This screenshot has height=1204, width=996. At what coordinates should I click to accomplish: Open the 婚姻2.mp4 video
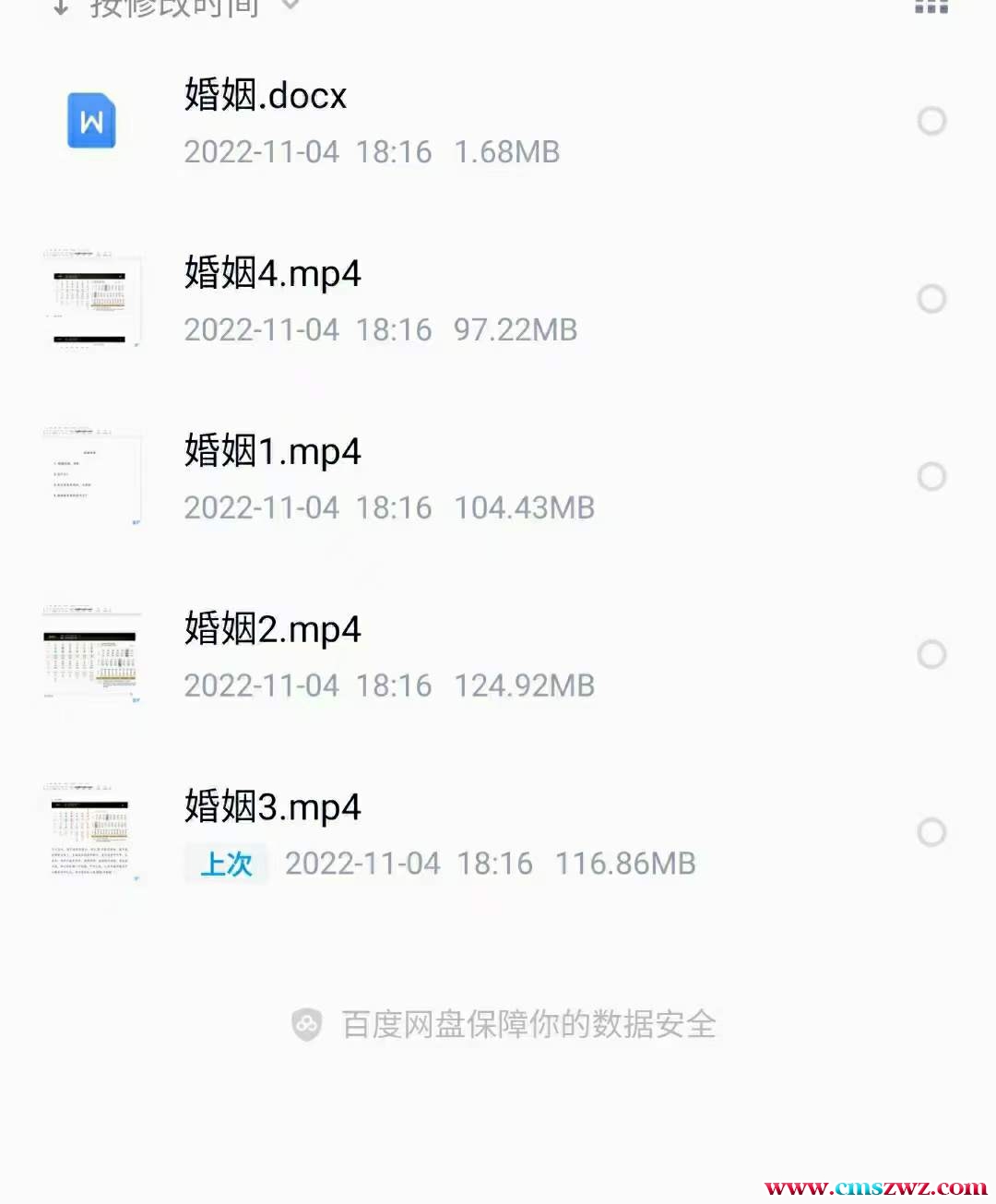(x=272, y=630)
